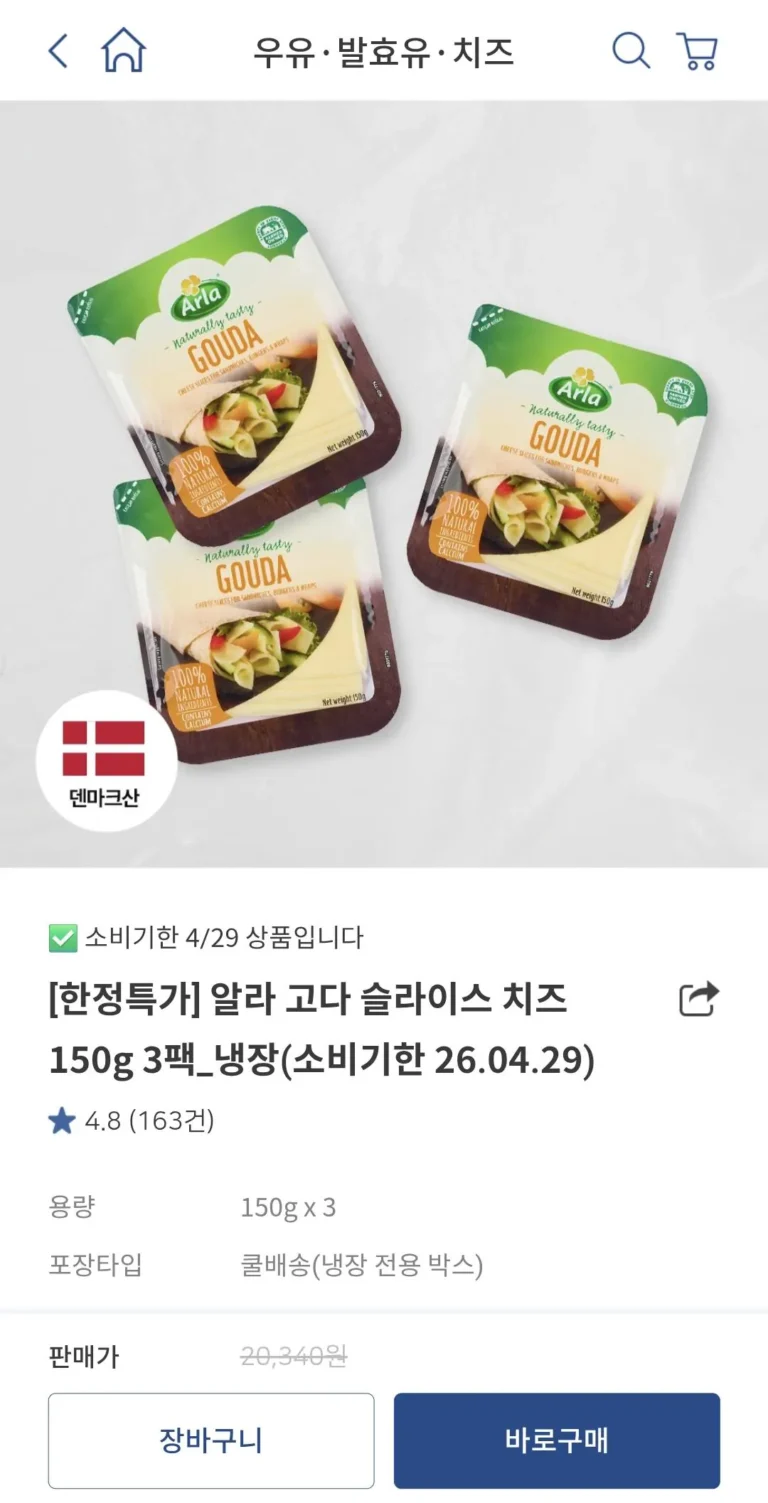Add the cheese to 장바구니

211,1440
